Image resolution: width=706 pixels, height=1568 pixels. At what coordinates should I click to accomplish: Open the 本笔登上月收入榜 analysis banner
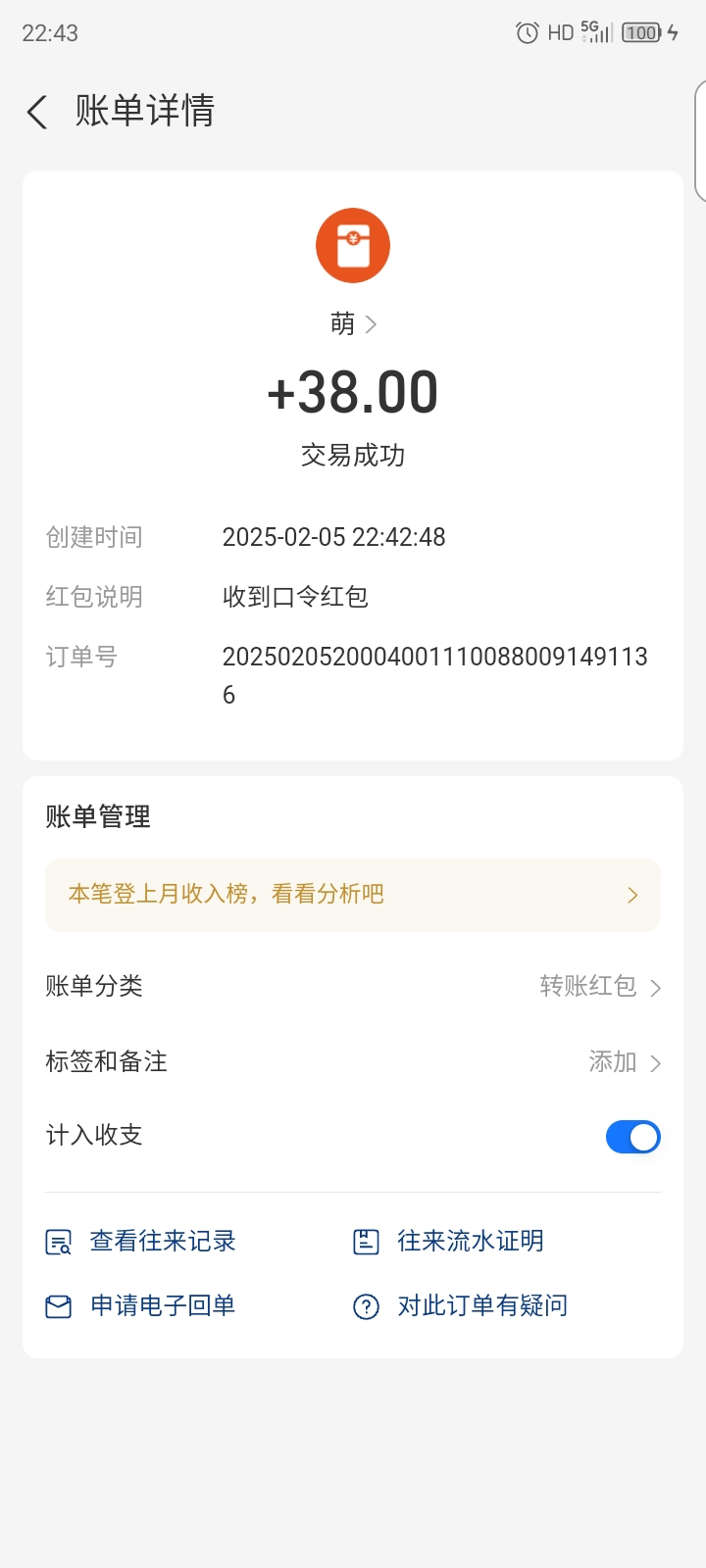click(x=353, y=895)
